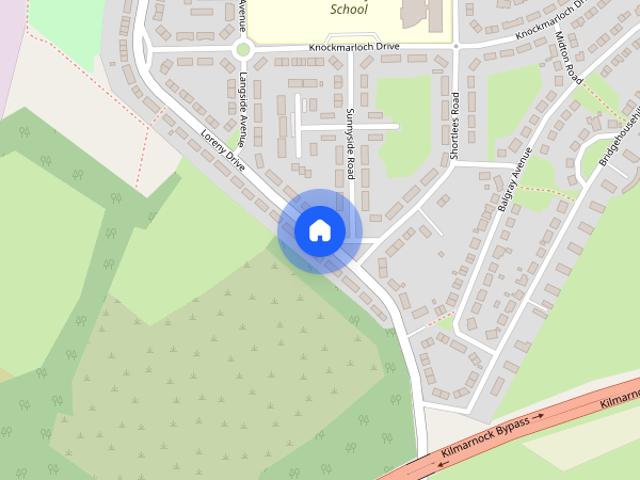
Task: Tap the home location marker
Action: click(319, 230)
